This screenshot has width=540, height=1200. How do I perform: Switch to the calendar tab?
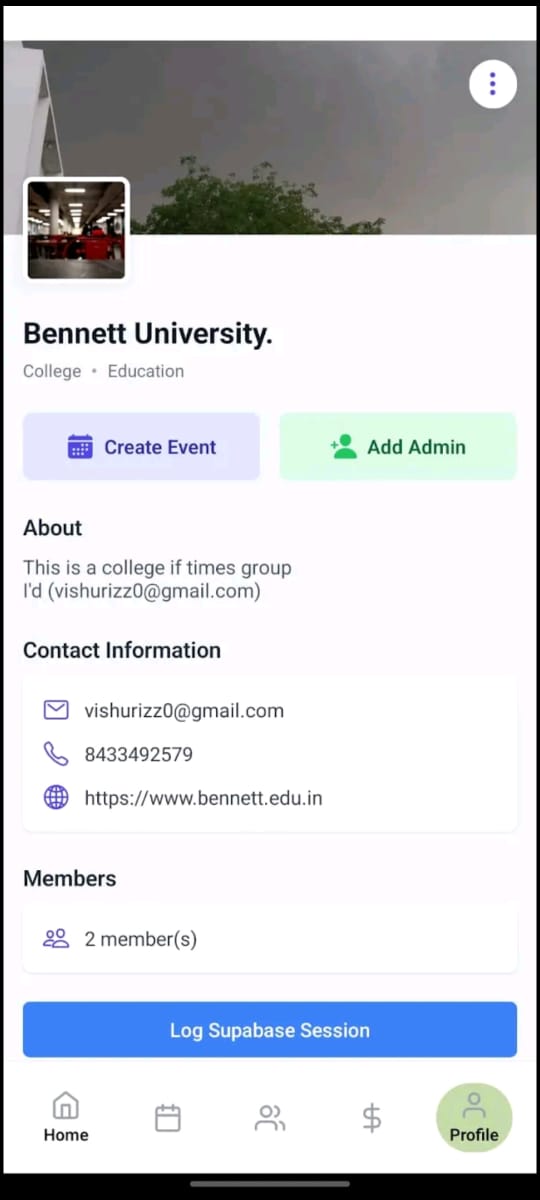point(168,1118)
